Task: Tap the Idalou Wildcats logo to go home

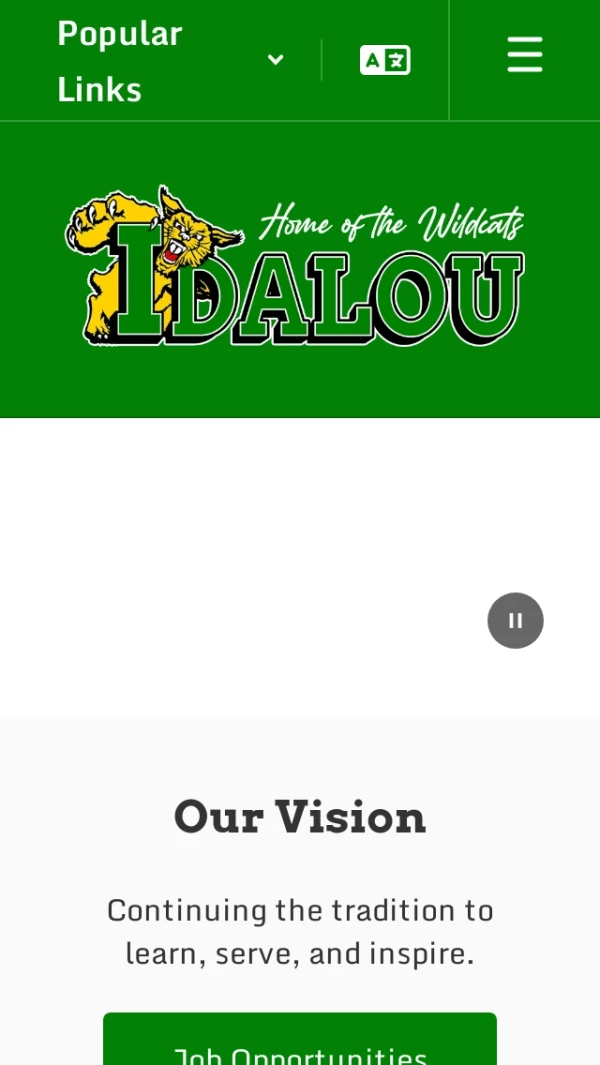Action: point(296,267)
